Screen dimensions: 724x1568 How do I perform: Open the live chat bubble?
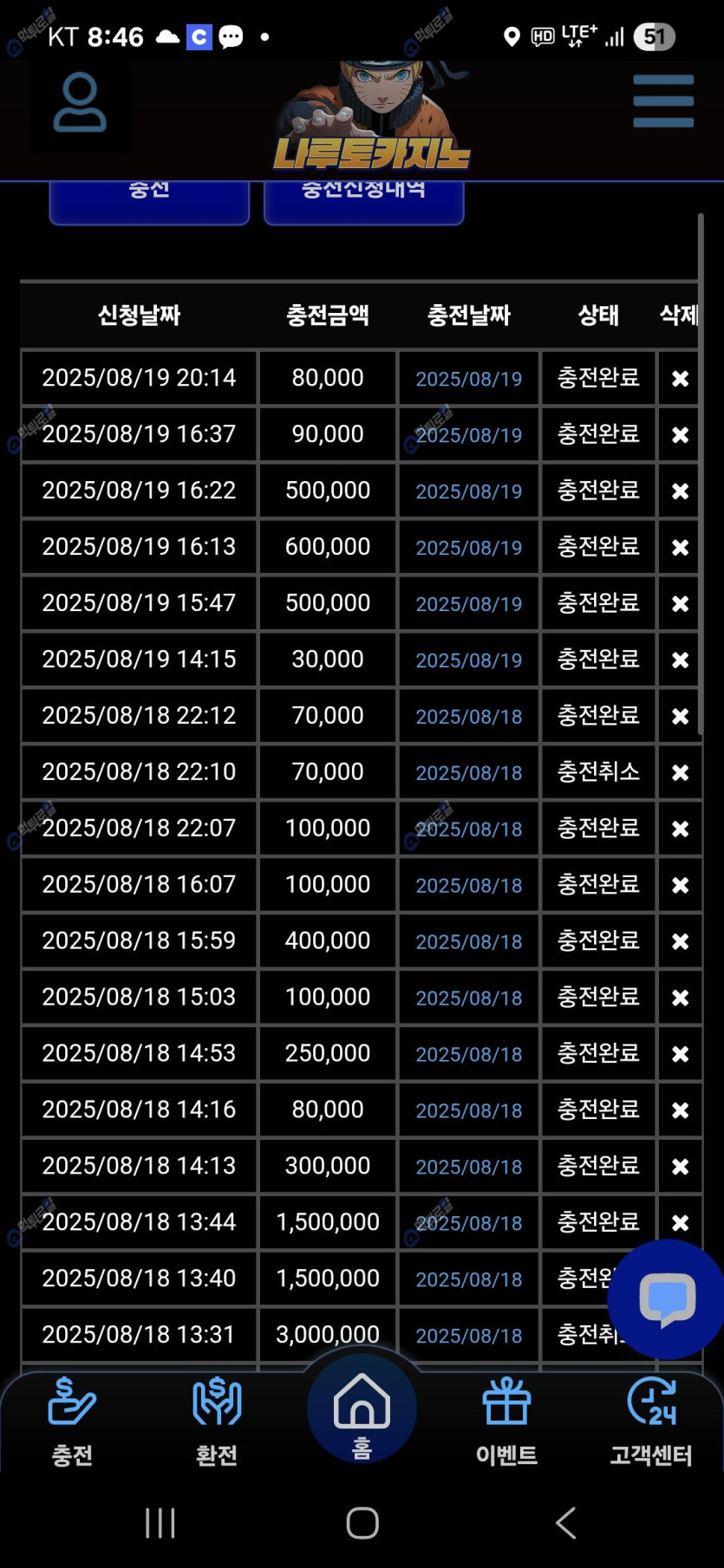tap(667, 1299)
